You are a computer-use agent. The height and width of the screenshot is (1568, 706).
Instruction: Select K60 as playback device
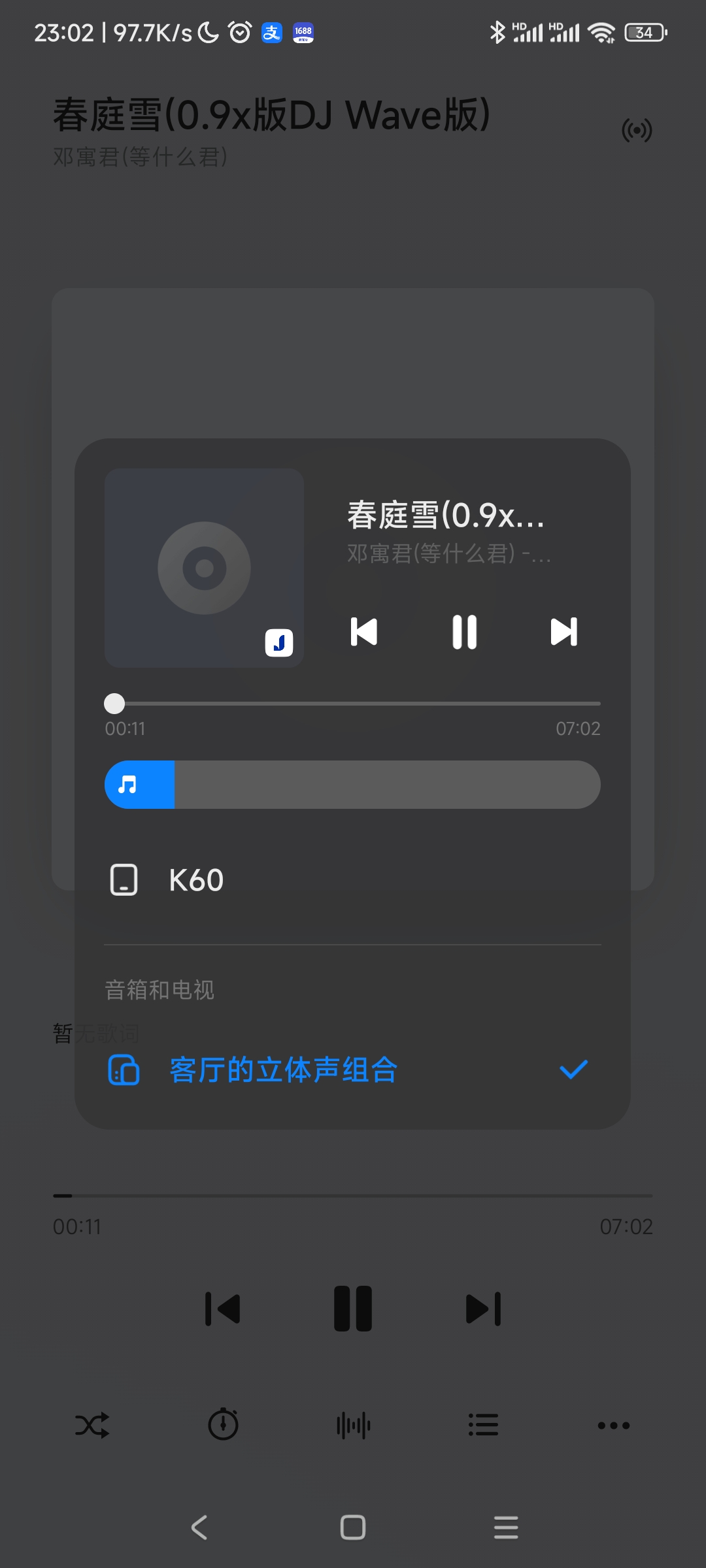(x=196, y=880)
